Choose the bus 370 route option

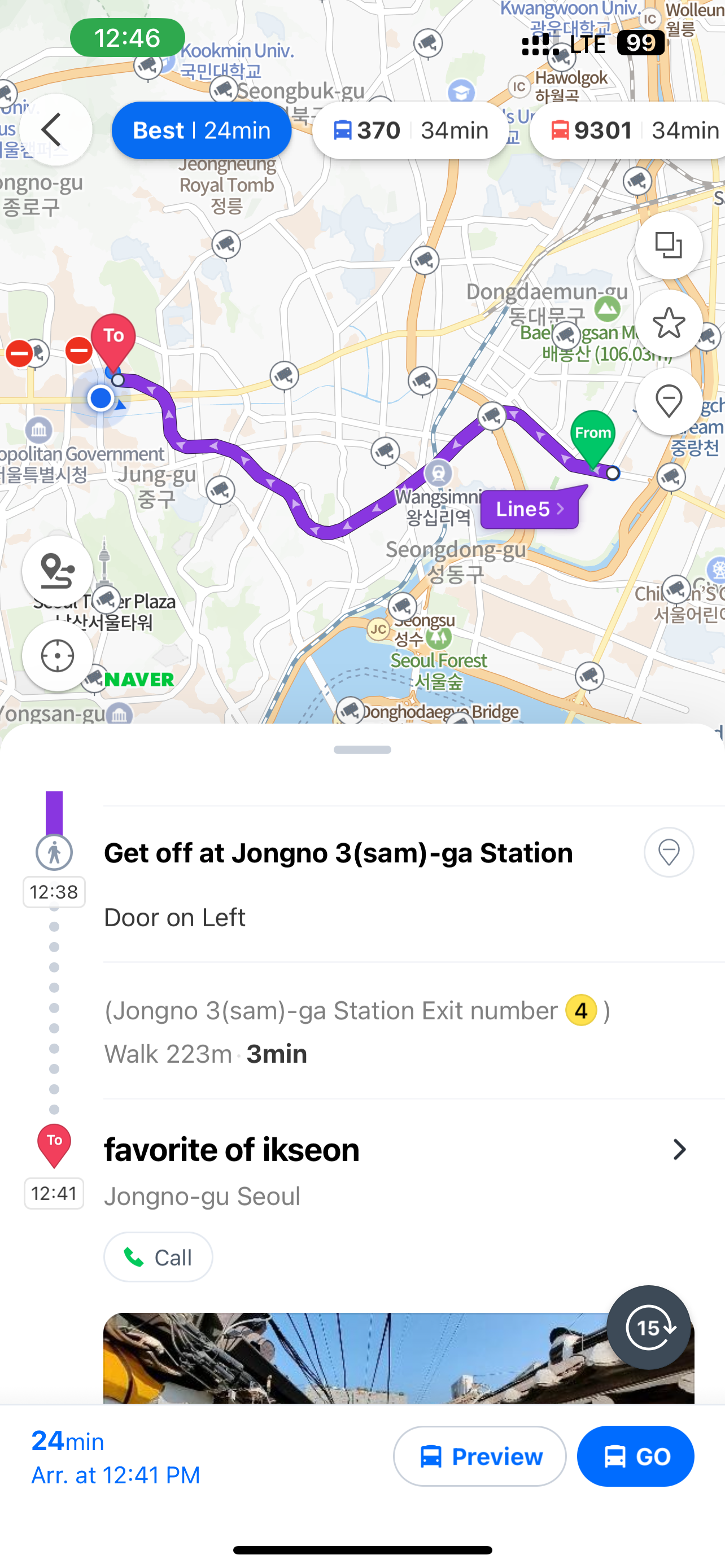410,130
